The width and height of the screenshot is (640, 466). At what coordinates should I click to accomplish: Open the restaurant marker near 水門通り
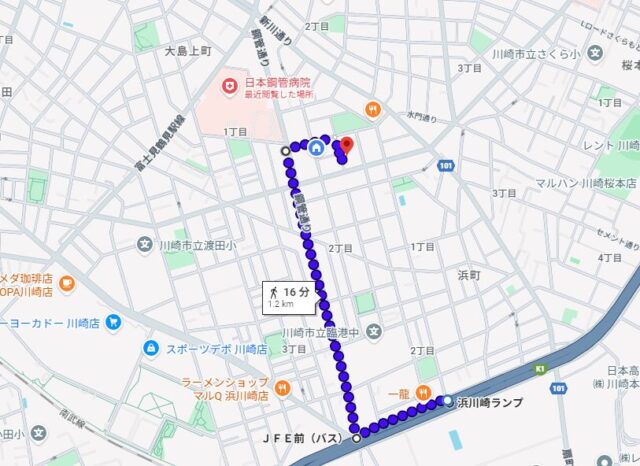click(373, 109)
